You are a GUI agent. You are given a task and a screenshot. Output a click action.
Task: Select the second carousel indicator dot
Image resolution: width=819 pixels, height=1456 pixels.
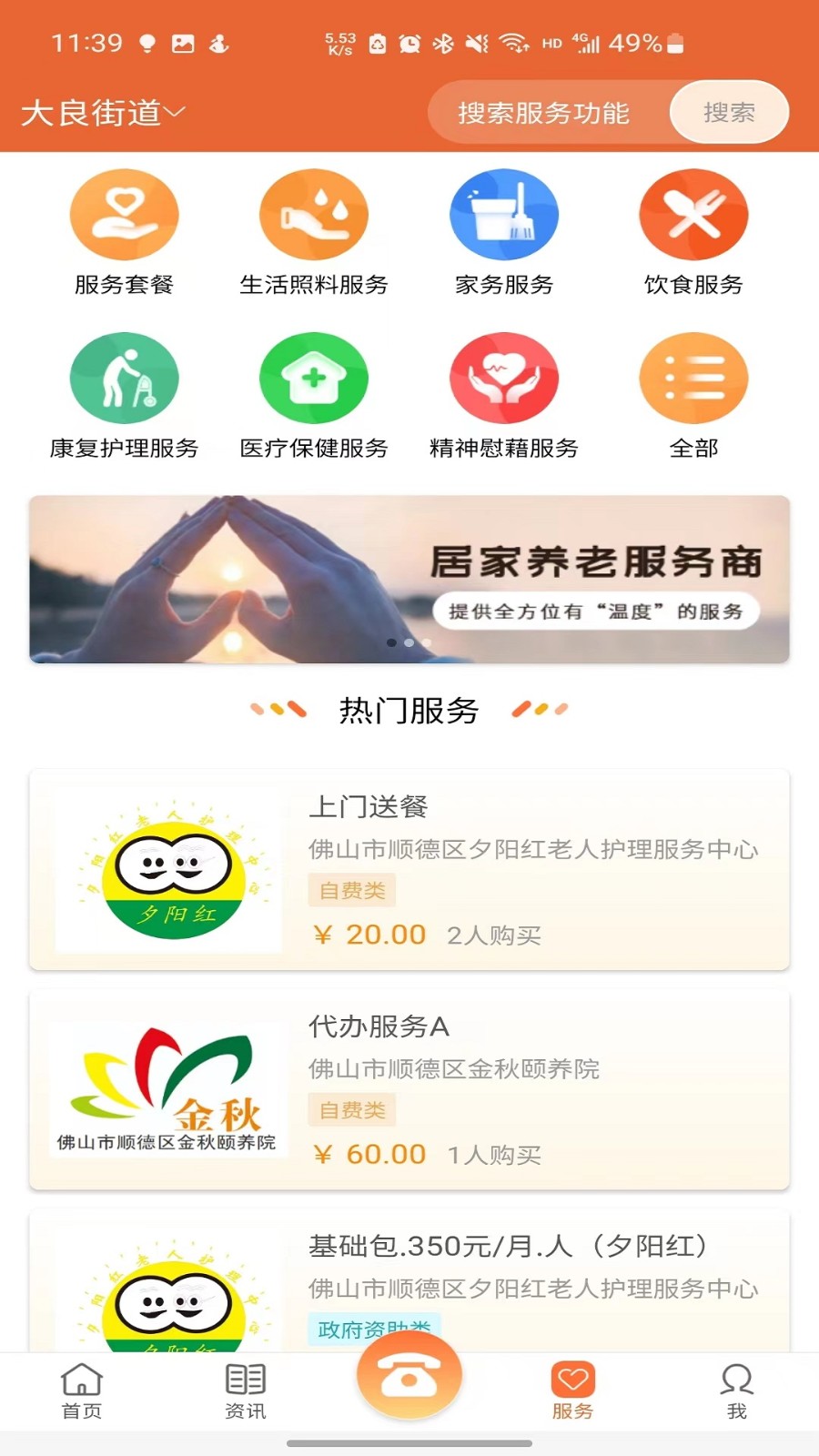pos(409,642)
